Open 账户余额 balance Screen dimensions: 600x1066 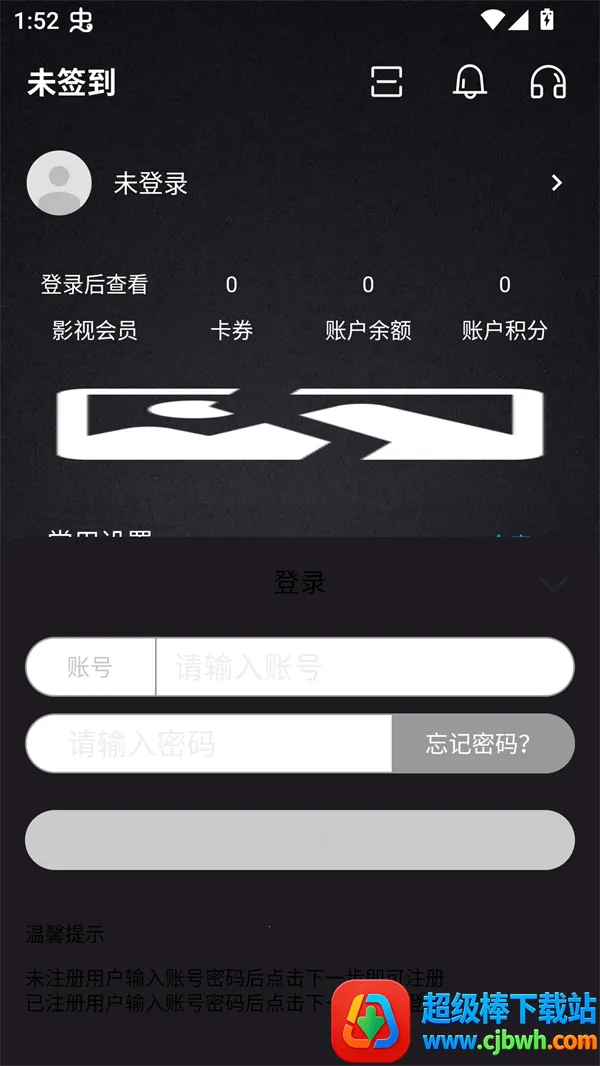pos(368,308)
